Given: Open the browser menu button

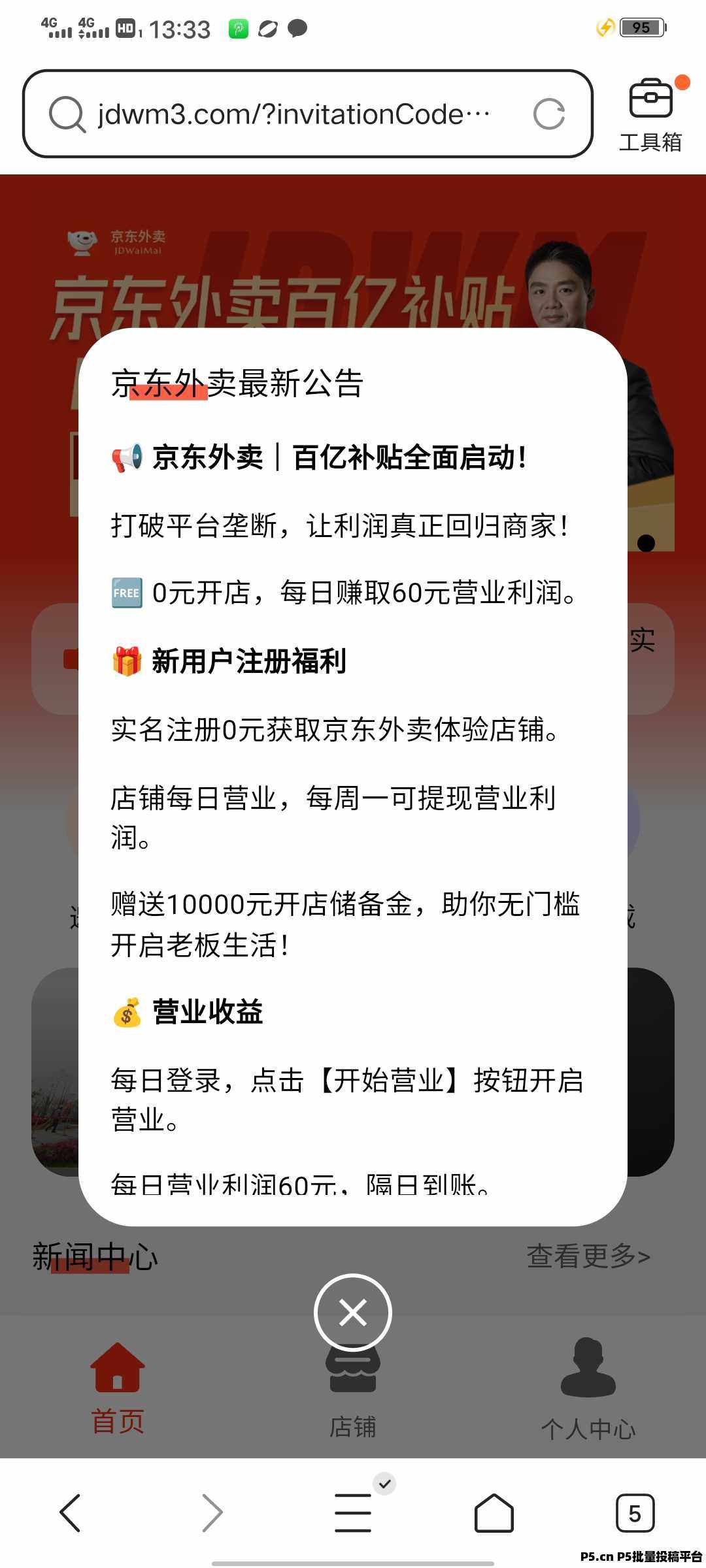Looking at the screenshot, I should click(353, 1512).
